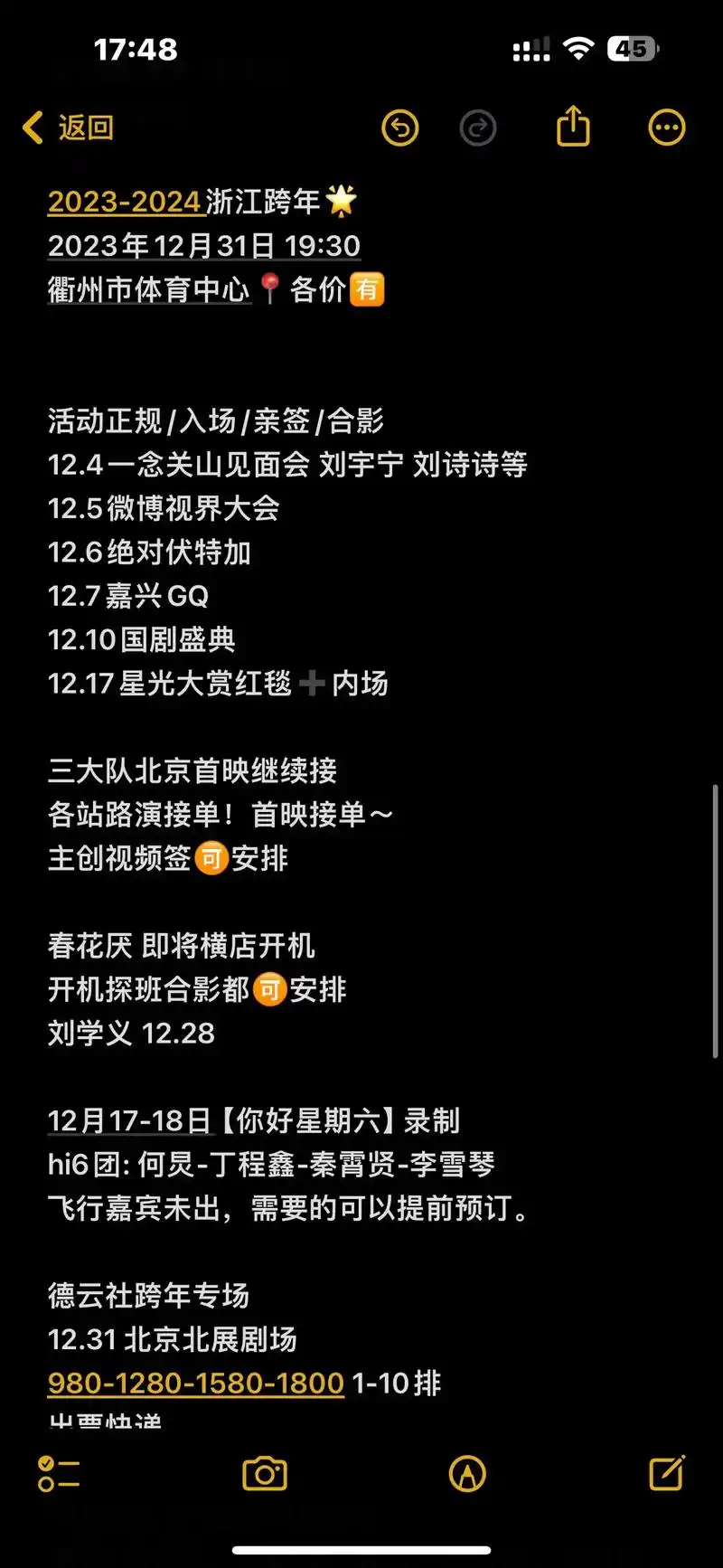Tap the 980-1280-1580-1800 price link

[195, 1383]
